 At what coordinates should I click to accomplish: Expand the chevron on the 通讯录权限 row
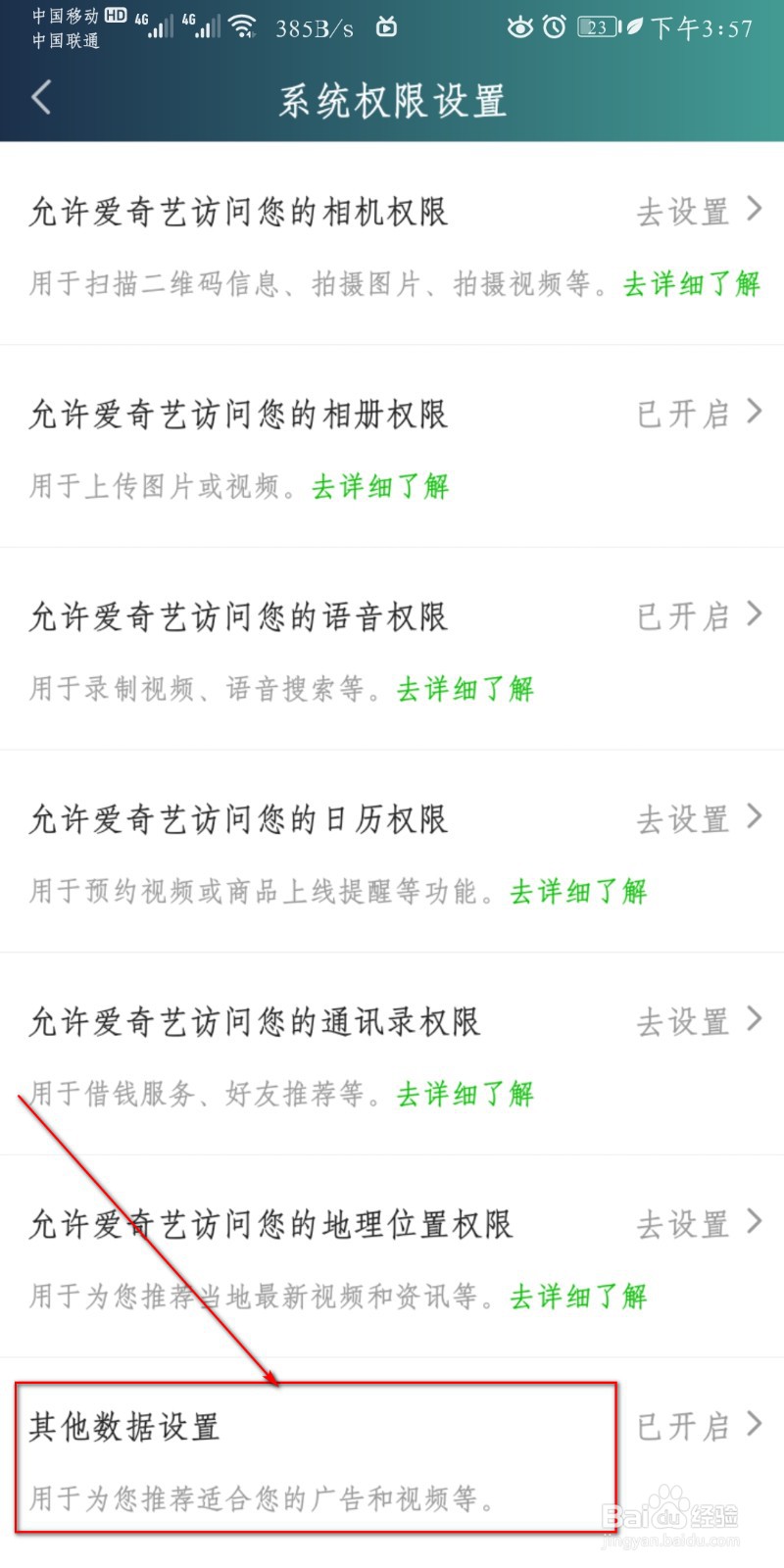click(755, 1019)
